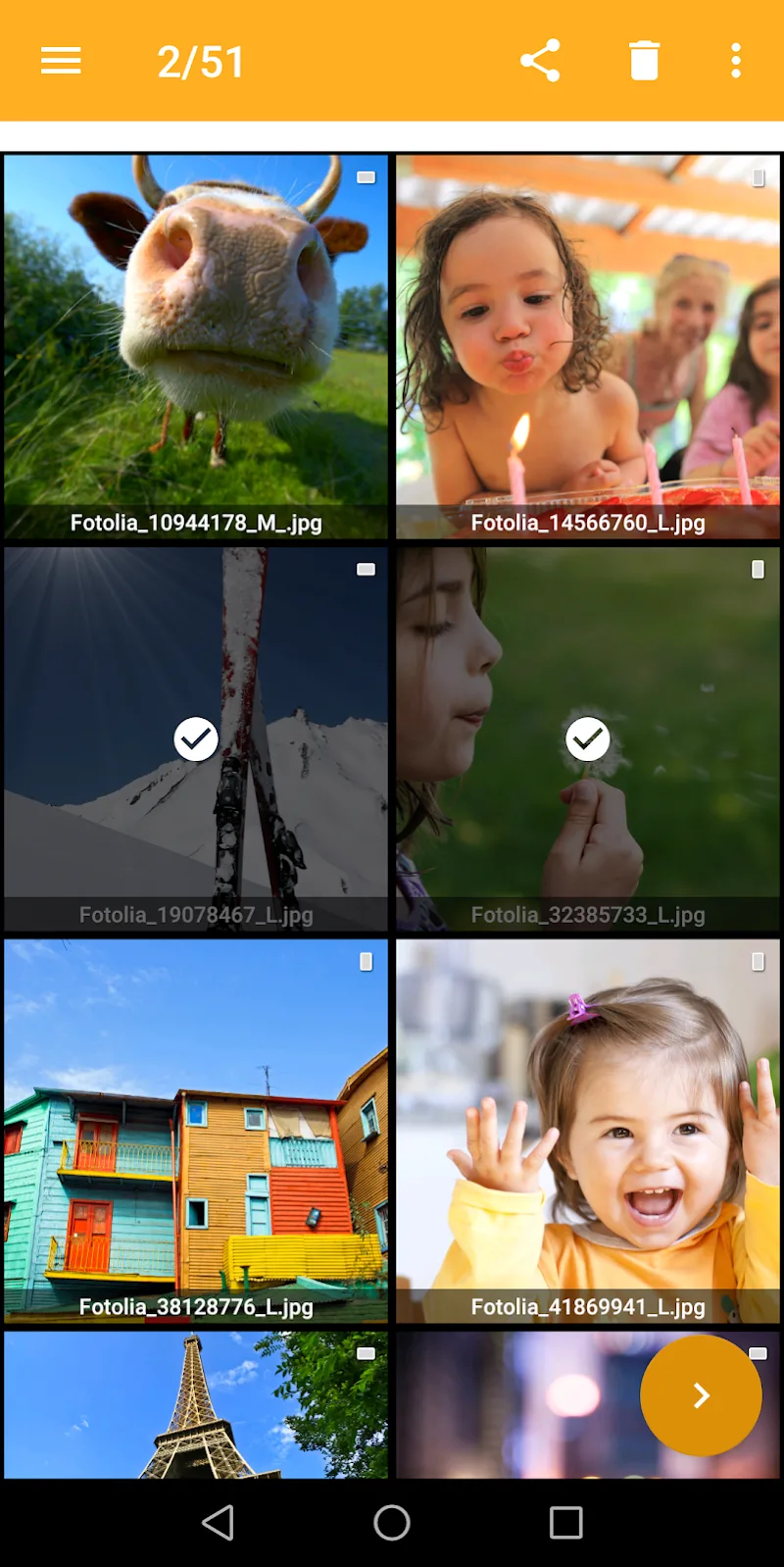Open the three-dot overflow menu
This screenshot has height=1567, width=784.
coord(736,61)
